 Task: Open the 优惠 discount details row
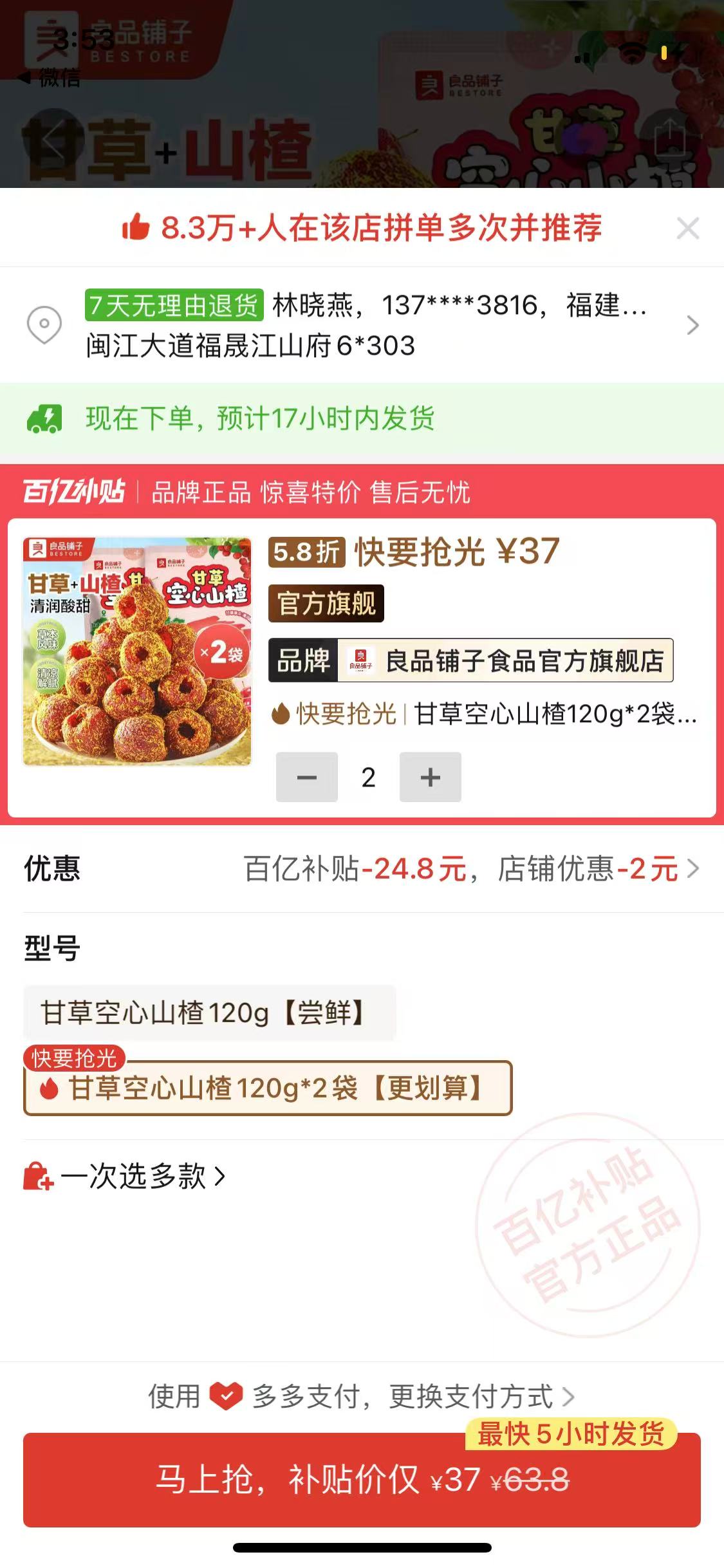[x=362, y=869]
